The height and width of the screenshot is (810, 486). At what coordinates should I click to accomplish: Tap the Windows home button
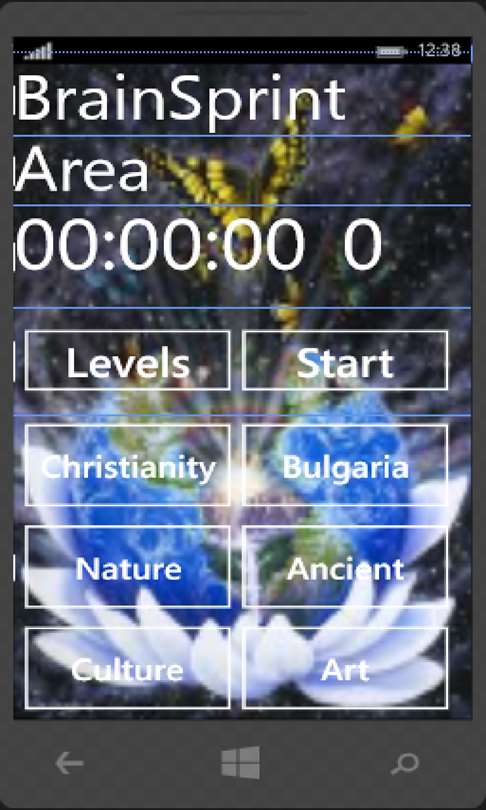[x=241, y=762]
